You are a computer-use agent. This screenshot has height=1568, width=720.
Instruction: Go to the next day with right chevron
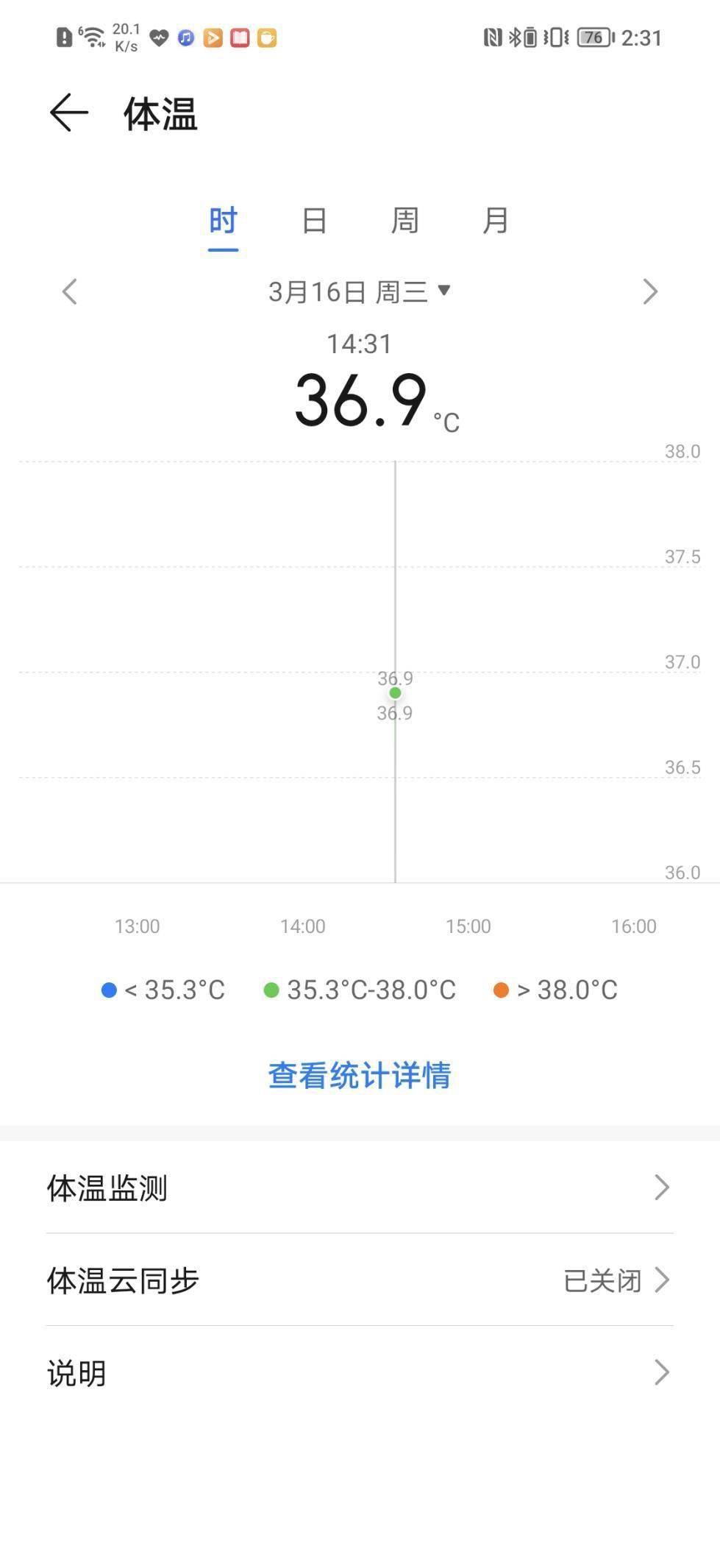tap(650, 291)
